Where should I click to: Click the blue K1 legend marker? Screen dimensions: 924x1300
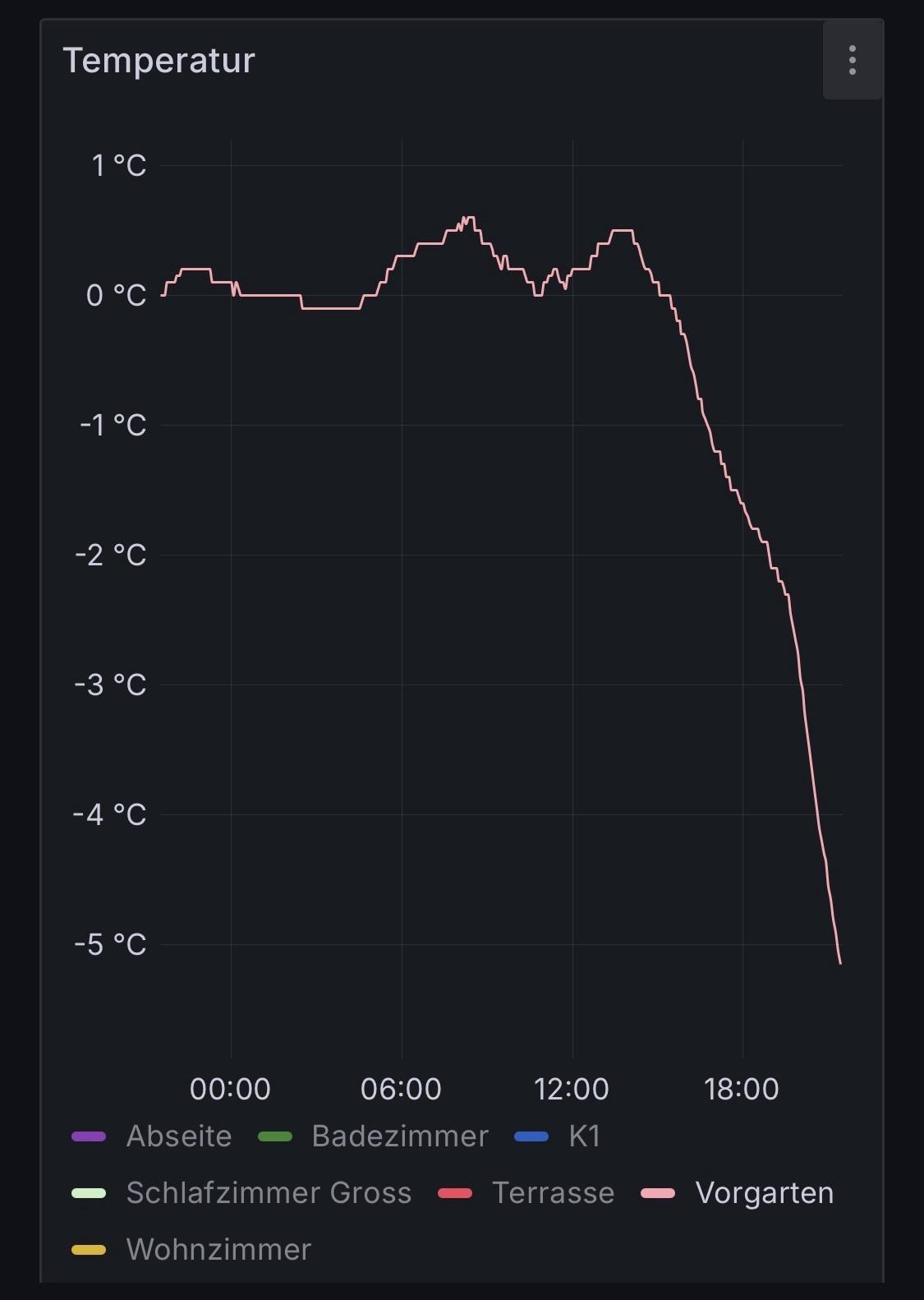[531, 1136]
